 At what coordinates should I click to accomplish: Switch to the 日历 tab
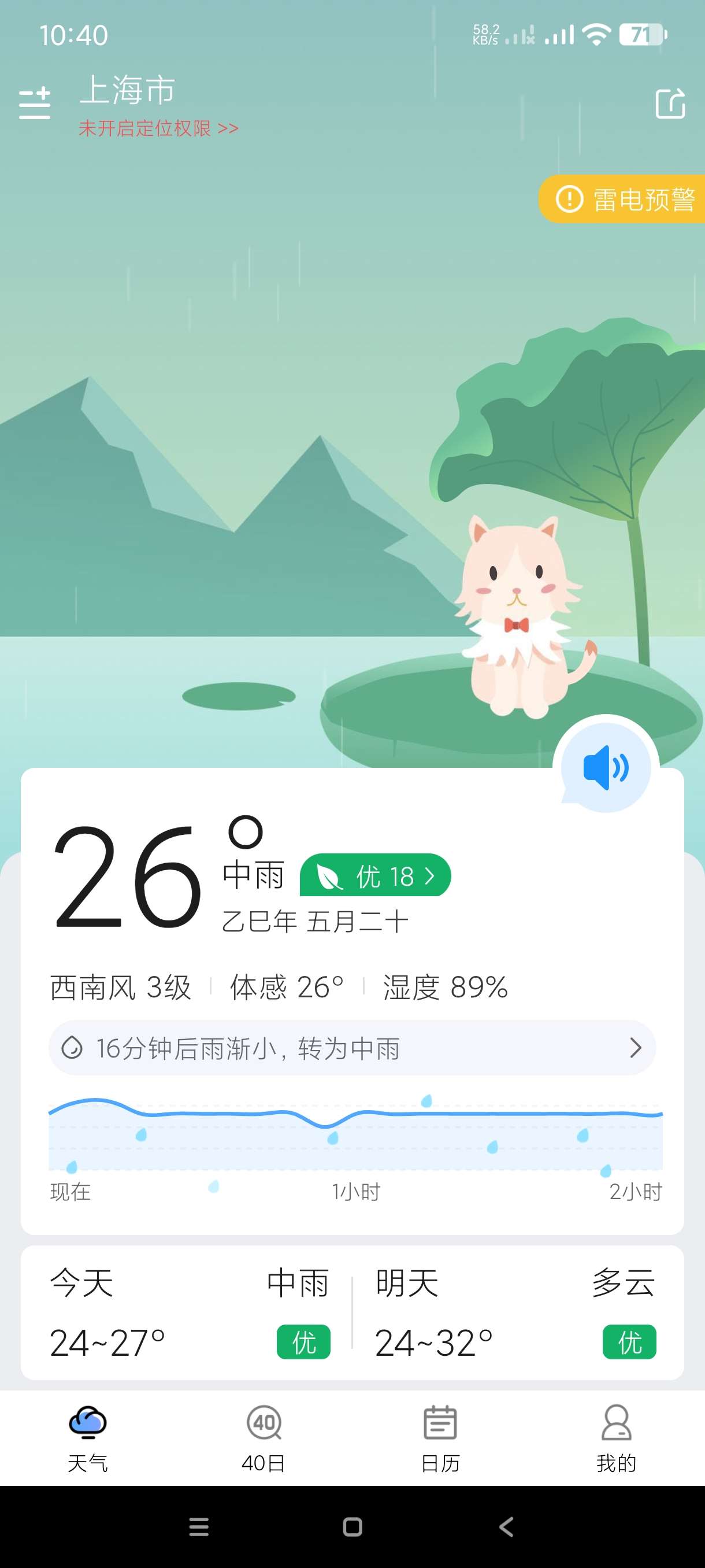coord(440,1438)
